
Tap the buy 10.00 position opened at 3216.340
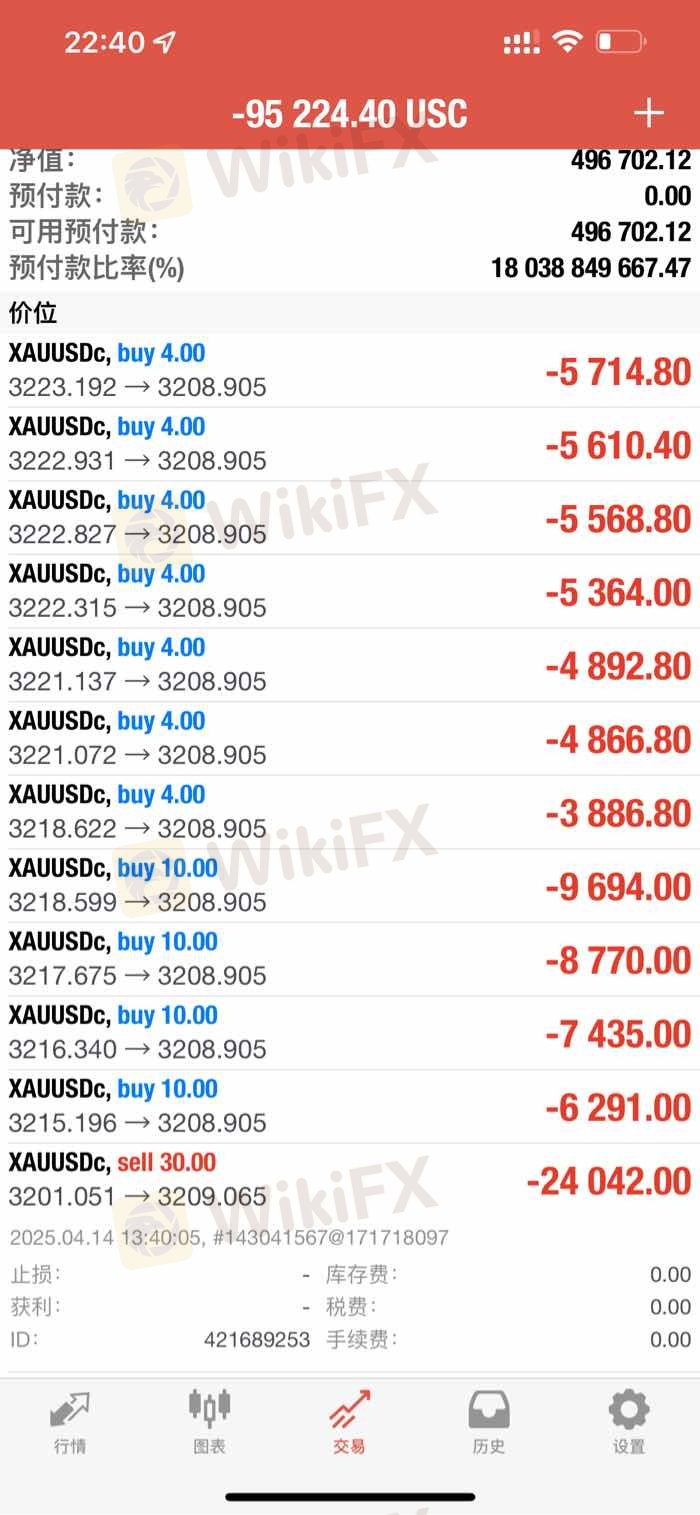pos(350,1034)
